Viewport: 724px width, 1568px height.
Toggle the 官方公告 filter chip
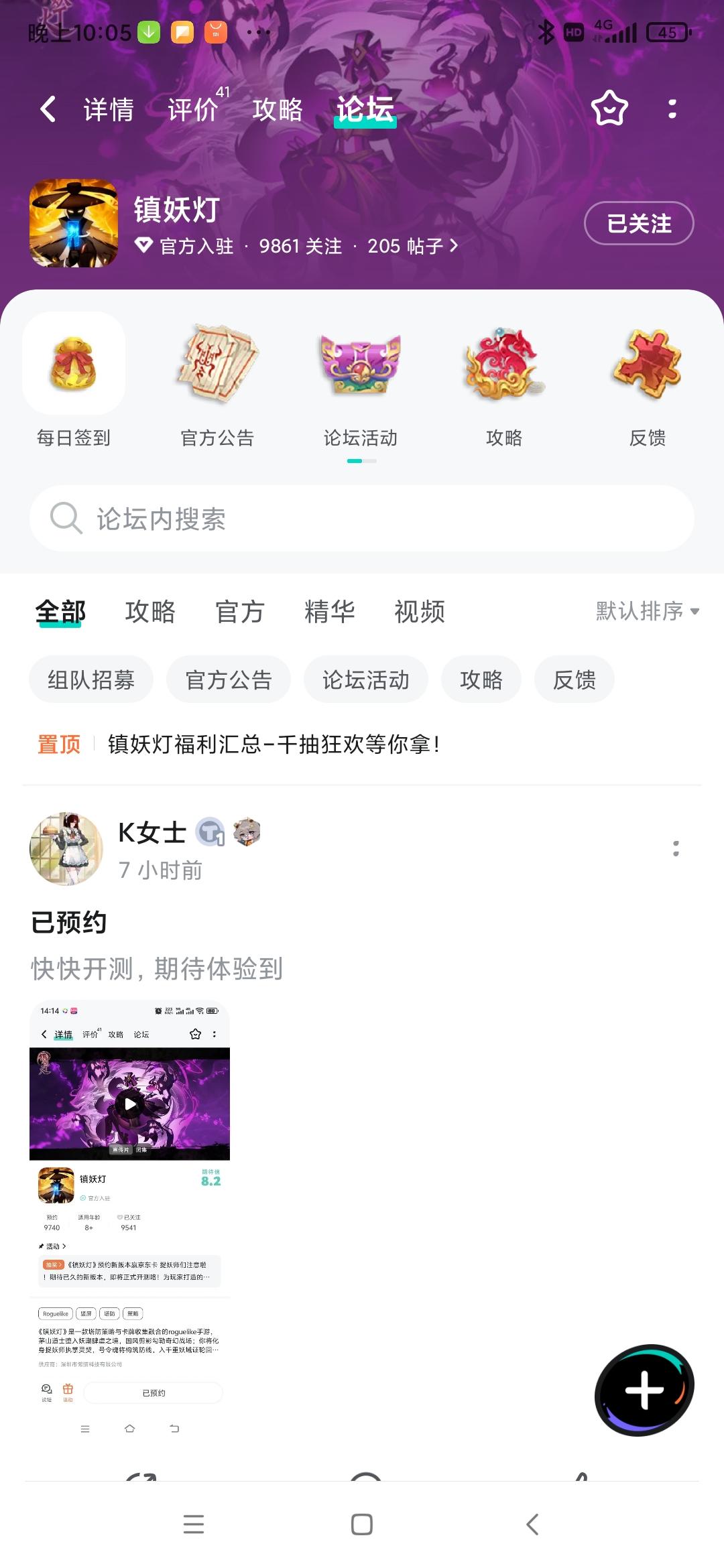[x=229, y=679]
